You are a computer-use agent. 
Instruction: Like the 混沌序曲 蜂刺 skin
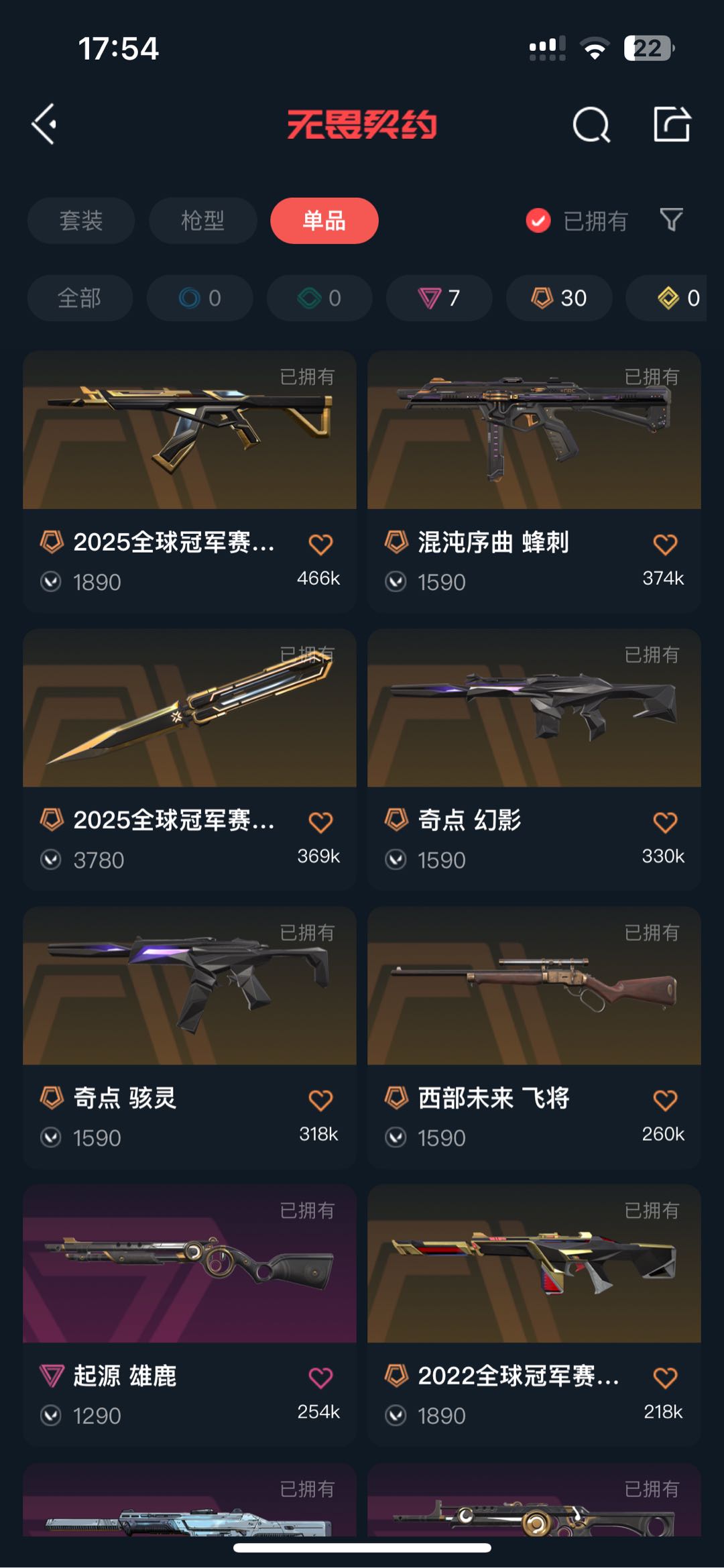tap(665, 544)
